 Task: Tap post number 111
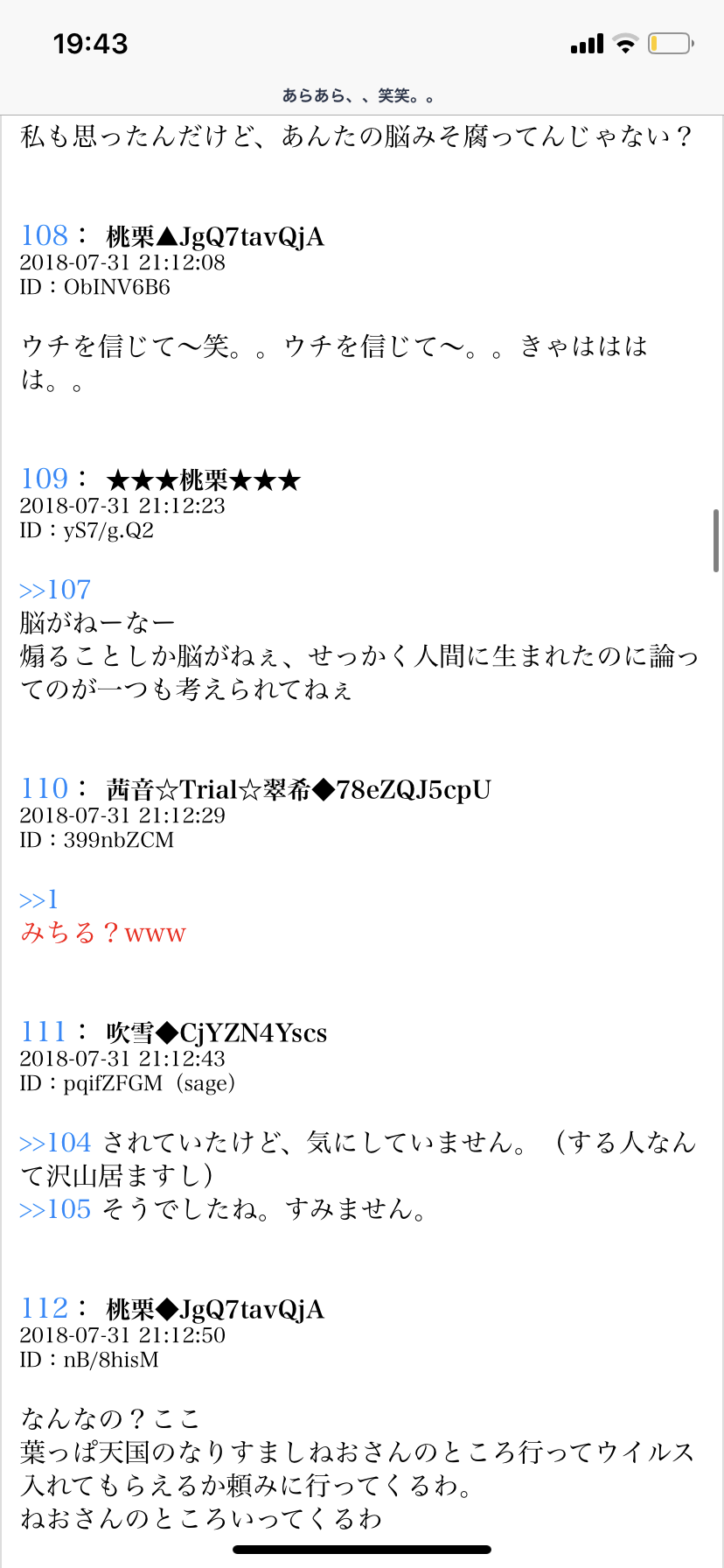(x=44, y=1032)
